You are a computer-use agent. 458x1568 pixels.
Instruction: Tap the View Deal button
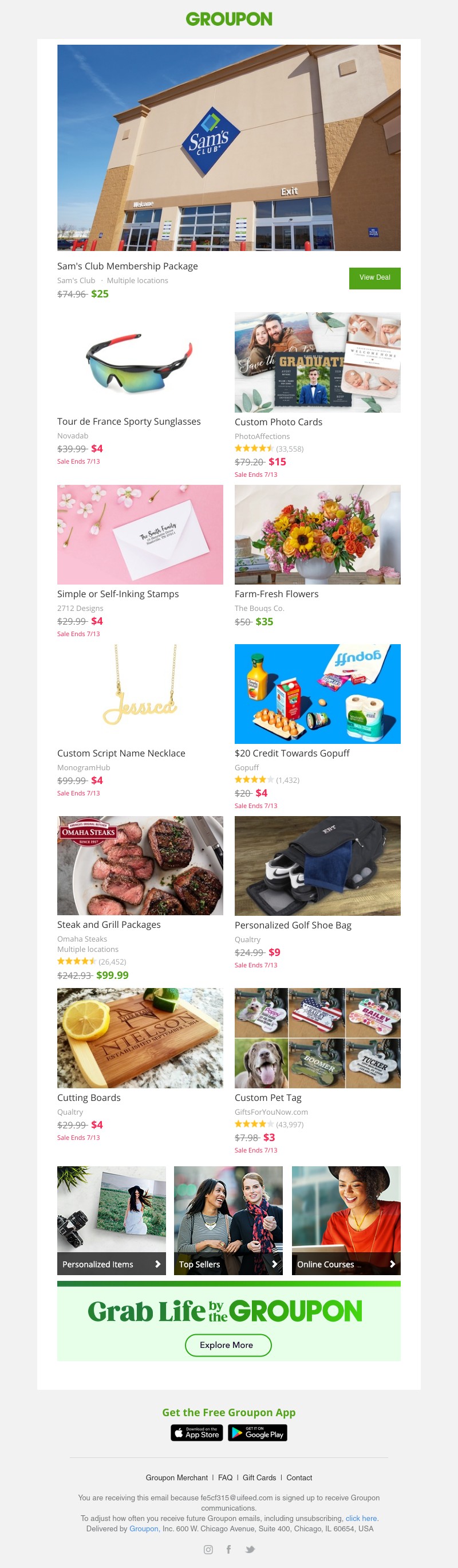[374, 277]
